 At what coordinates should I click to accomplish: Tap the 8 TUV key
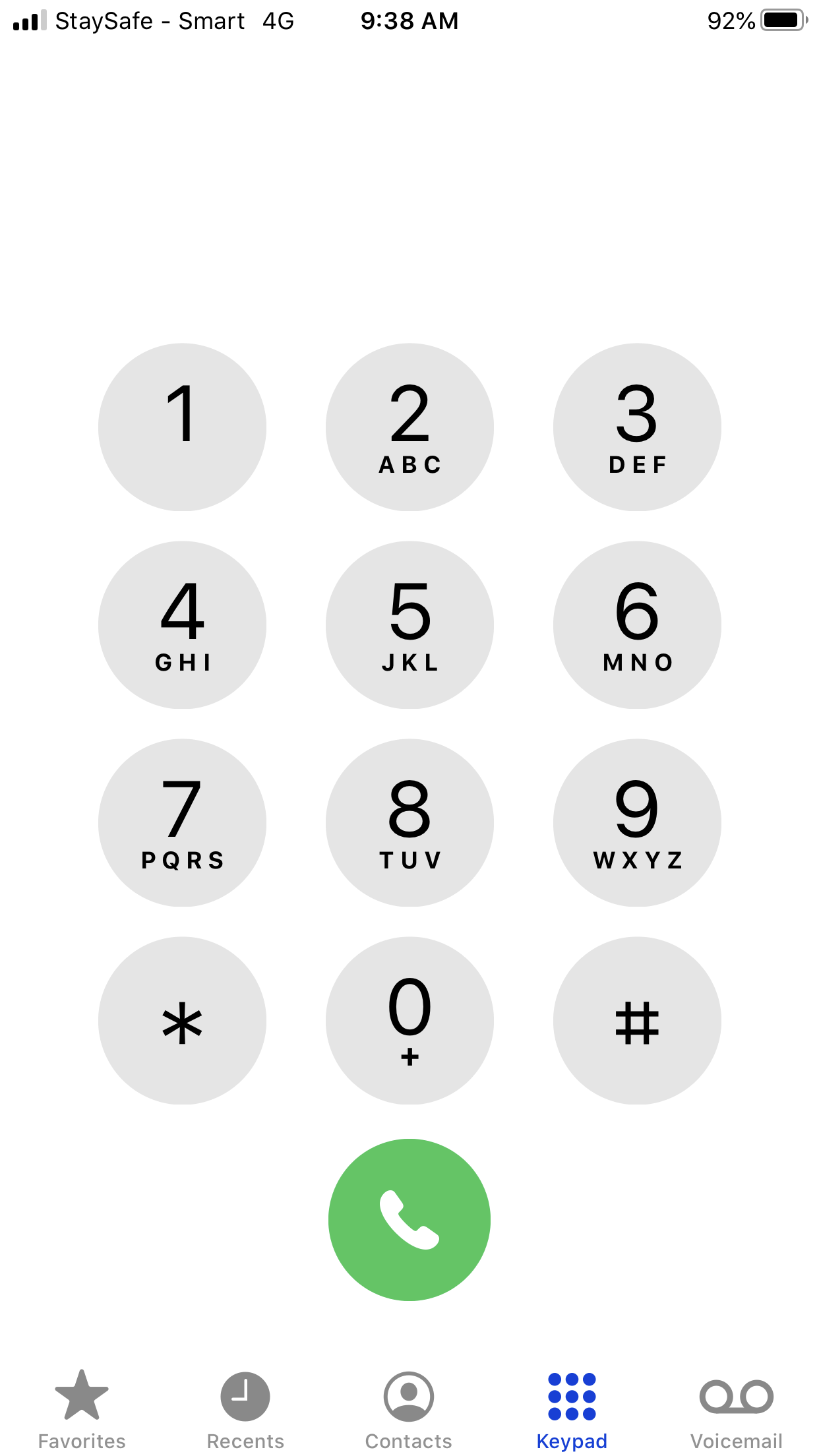coord(409,823)
